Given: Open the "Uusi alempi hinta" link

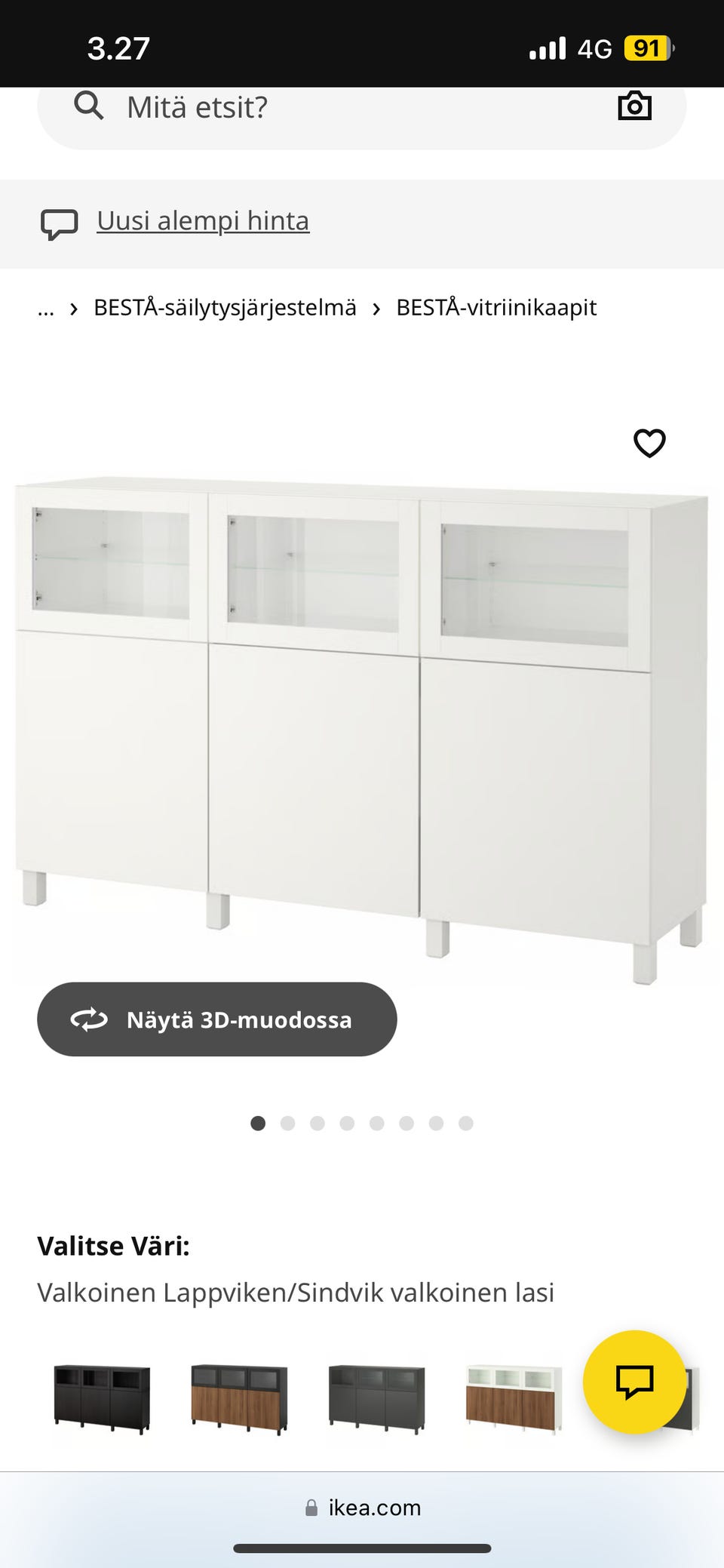Looking at the screenshot, I should click(x=203, y=221).
